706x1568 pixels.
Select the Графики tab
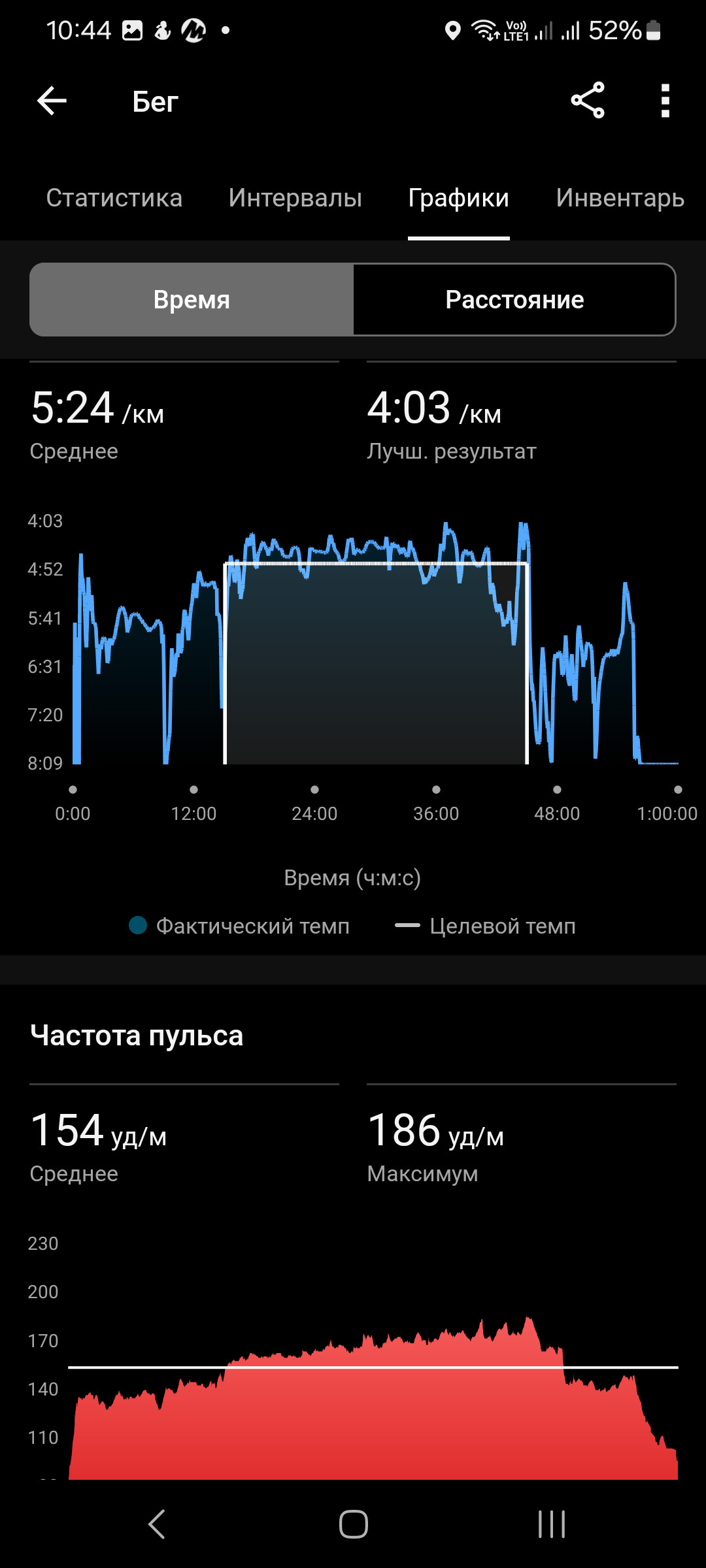click(x=459, y=197)
